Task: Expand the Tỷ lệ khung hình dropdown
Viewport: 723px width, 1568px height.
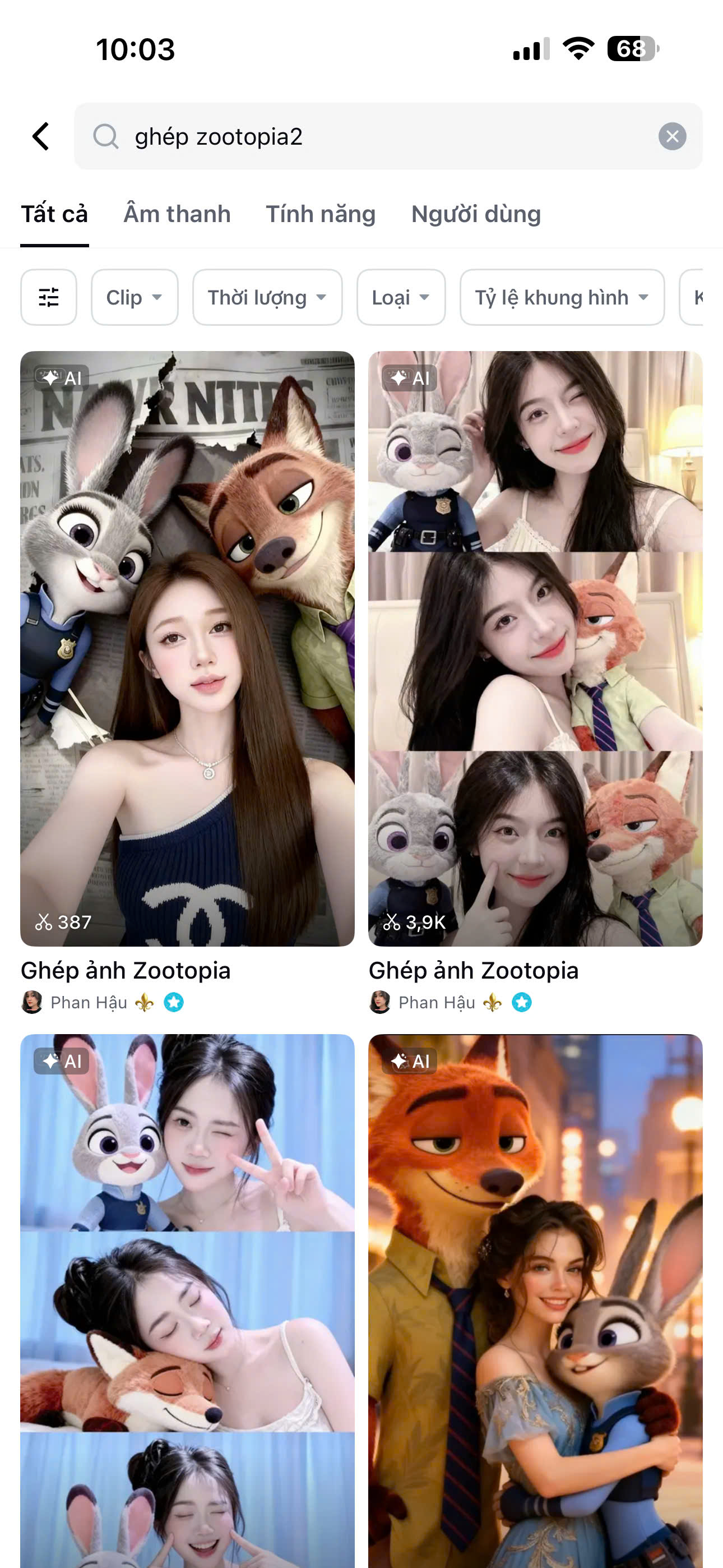Action: coord(561,297)
